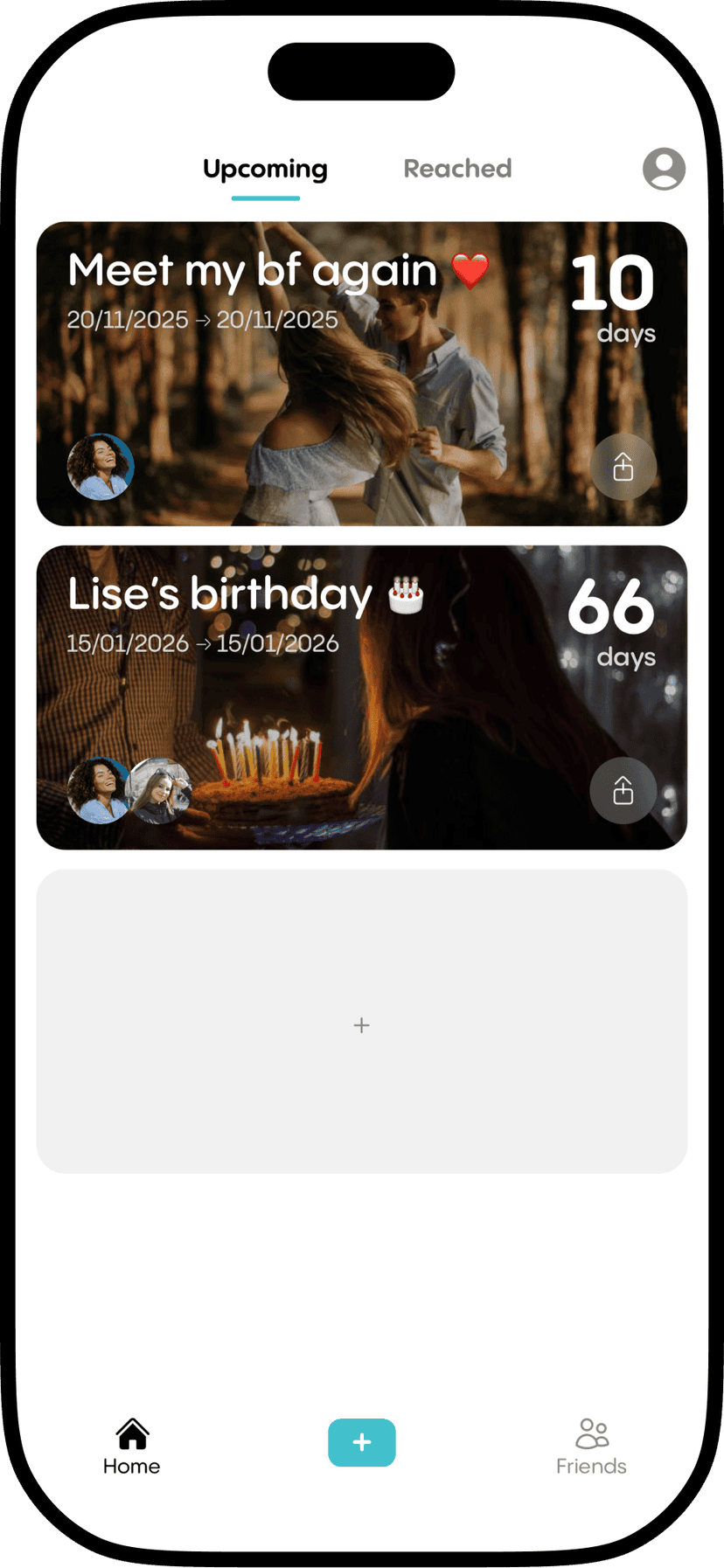Tap the plus inside the empty event card
724x1568 pixels.
pyautogui.click(x=361, y=1024)
